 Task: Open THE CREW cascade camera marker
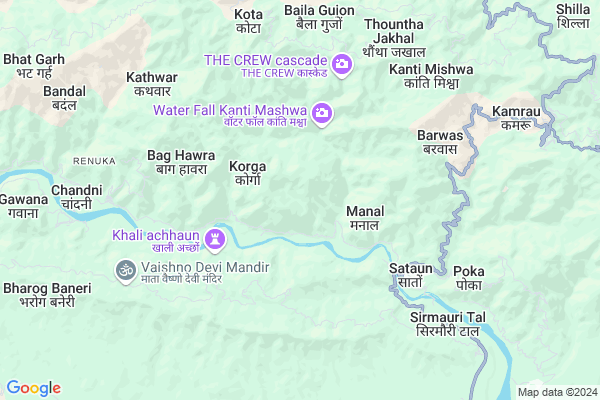(x=343, y=65)
